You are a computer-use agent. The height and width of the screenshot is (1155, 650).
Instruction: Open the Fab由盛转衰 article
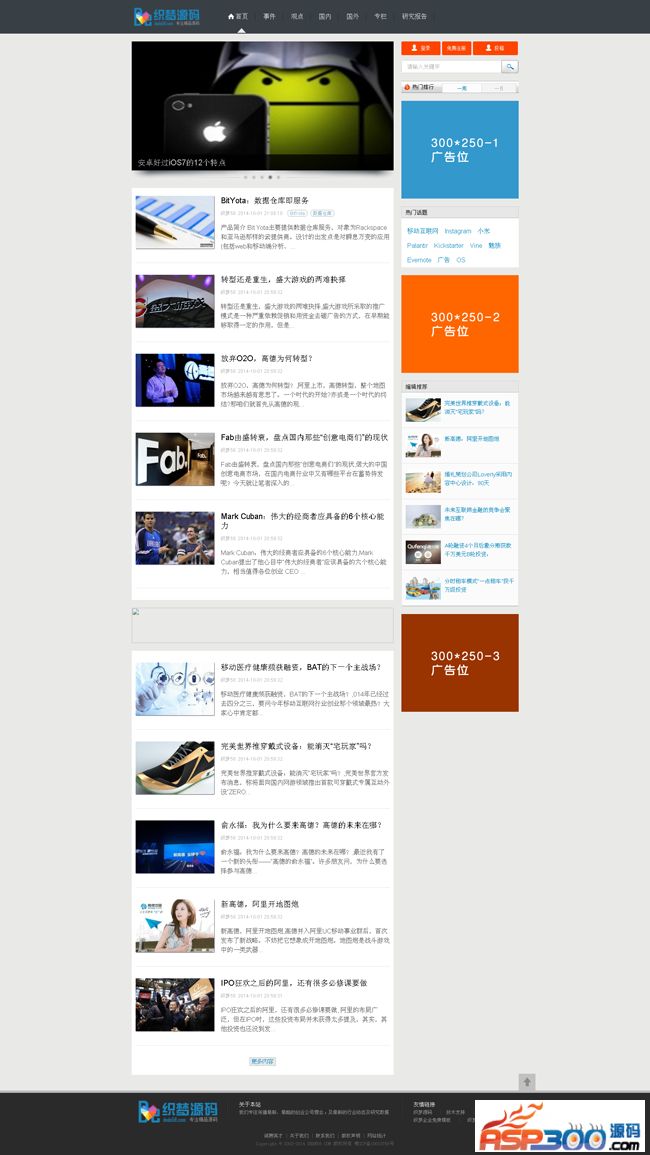pyautogui.click(x=304, y=437)
